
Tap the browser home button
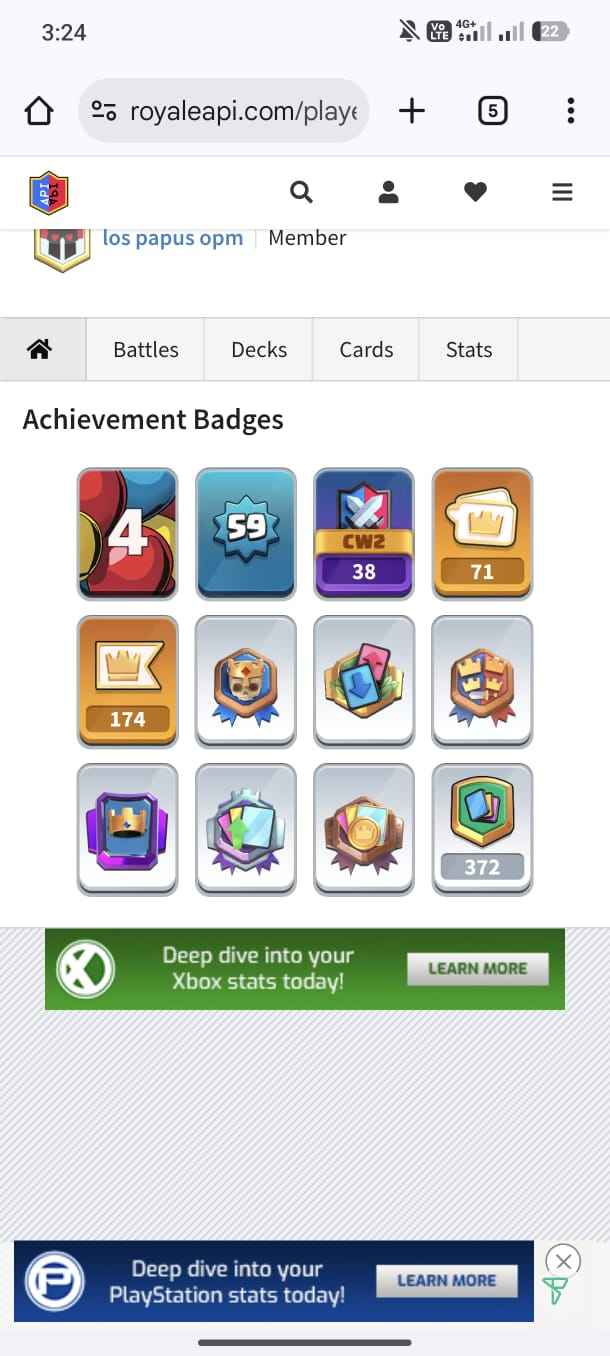click(x=38, y=111)
